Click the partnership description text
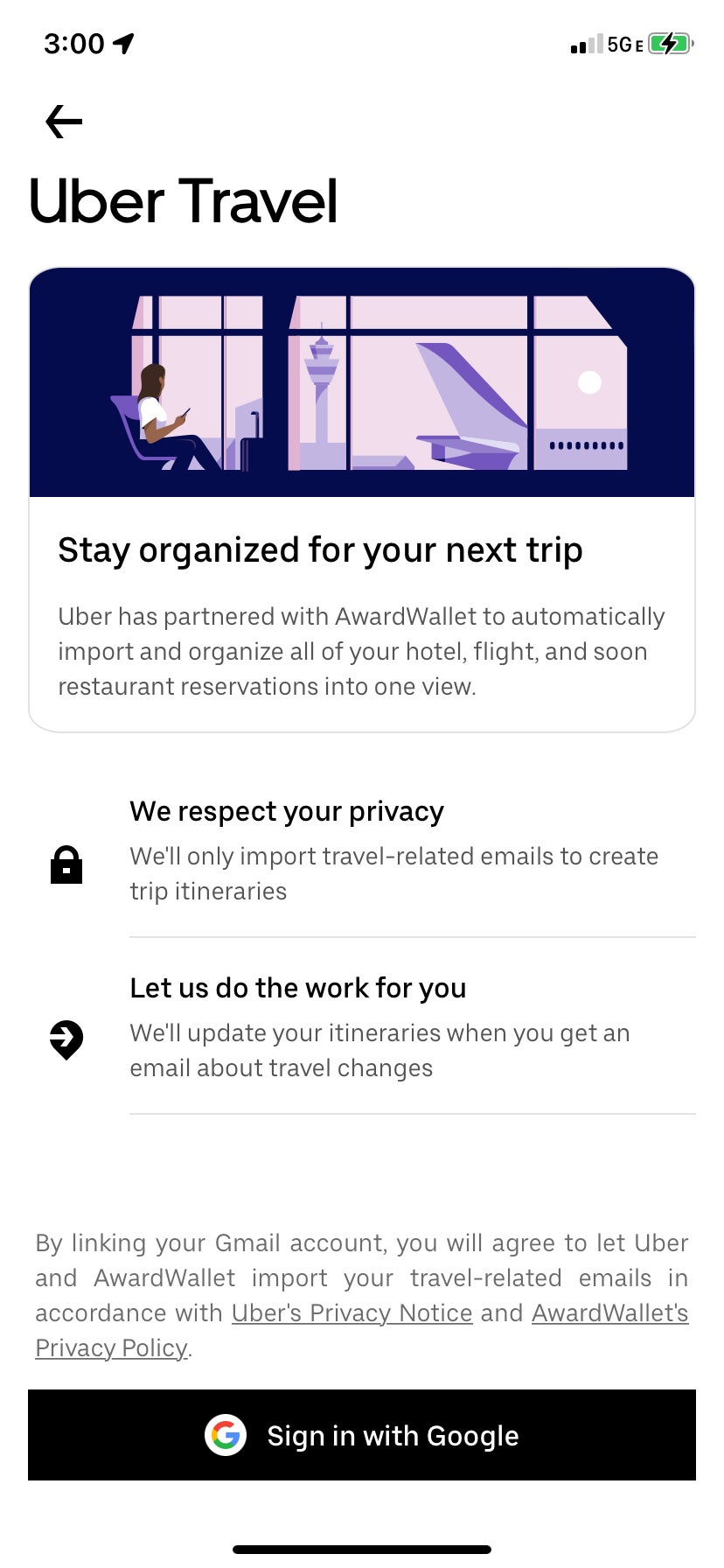This screenshot has width=724, height=1568. pyautogui.click(x=361, y=651)
